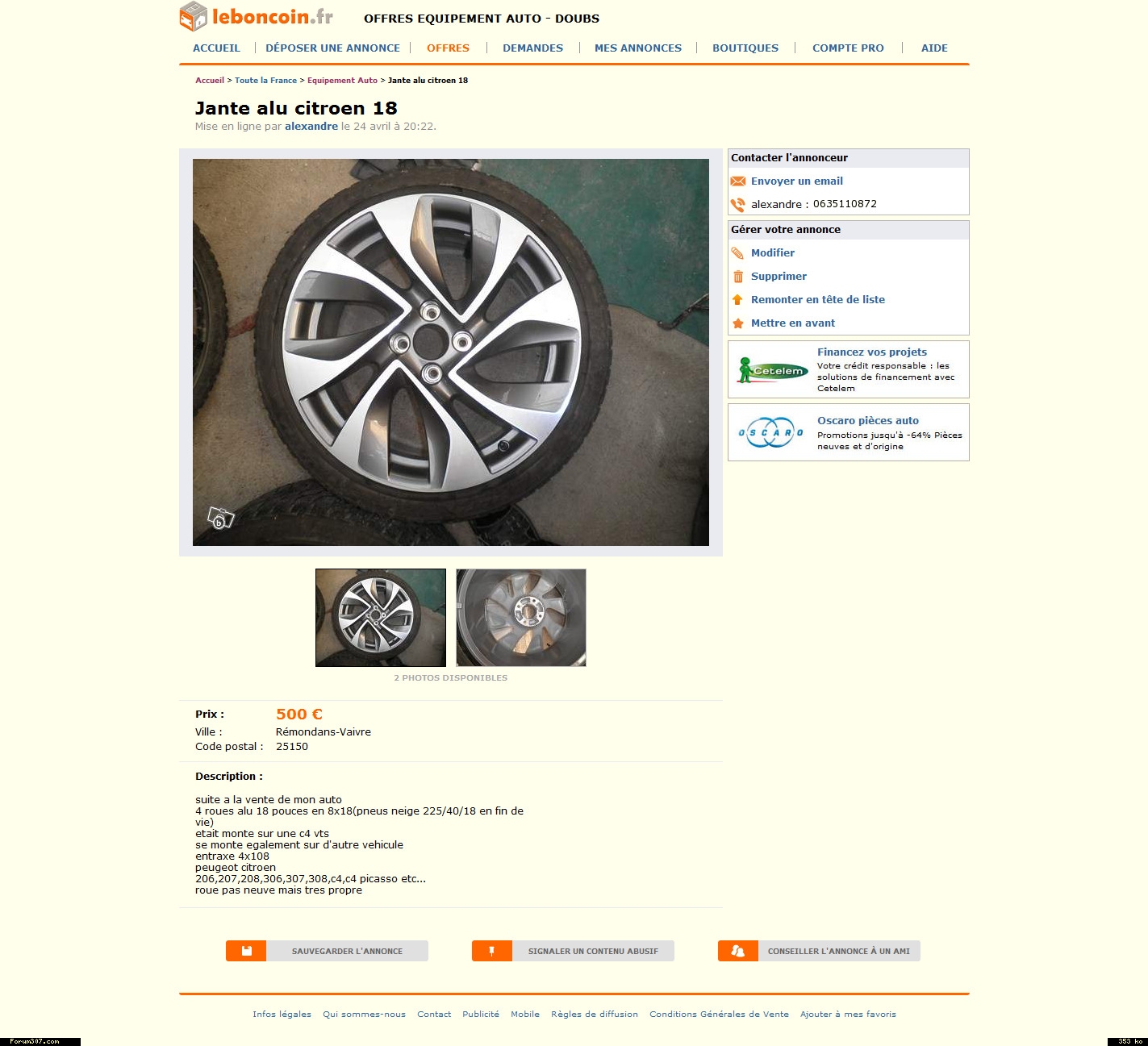This screenshot has height=1046, width=1148.
Task: Open Conditions Générales de Vente link
Action: pyautogui.click(x=719, y=1015)
